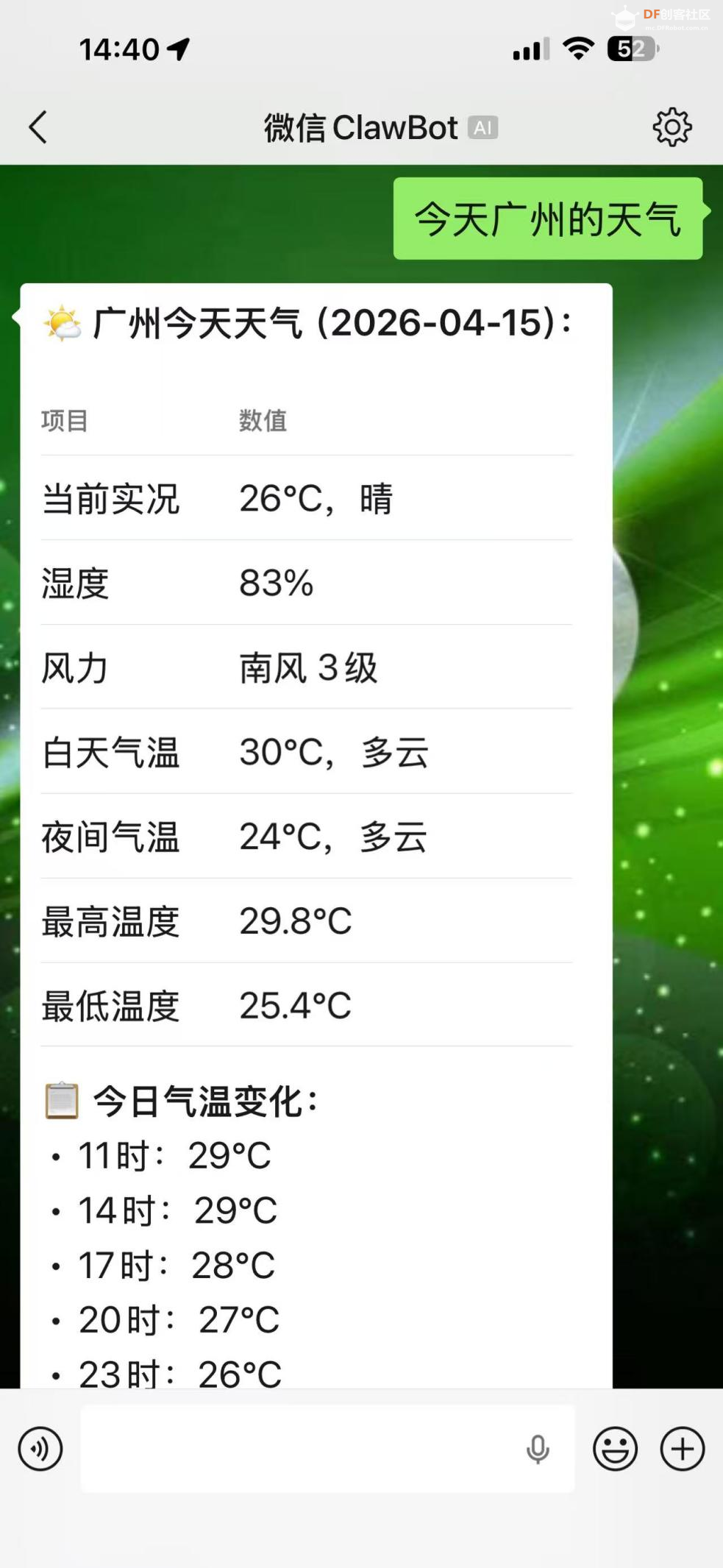Tap the battery level indicator showing 52
723x1568 pixels.
click(x=630, y=49)
